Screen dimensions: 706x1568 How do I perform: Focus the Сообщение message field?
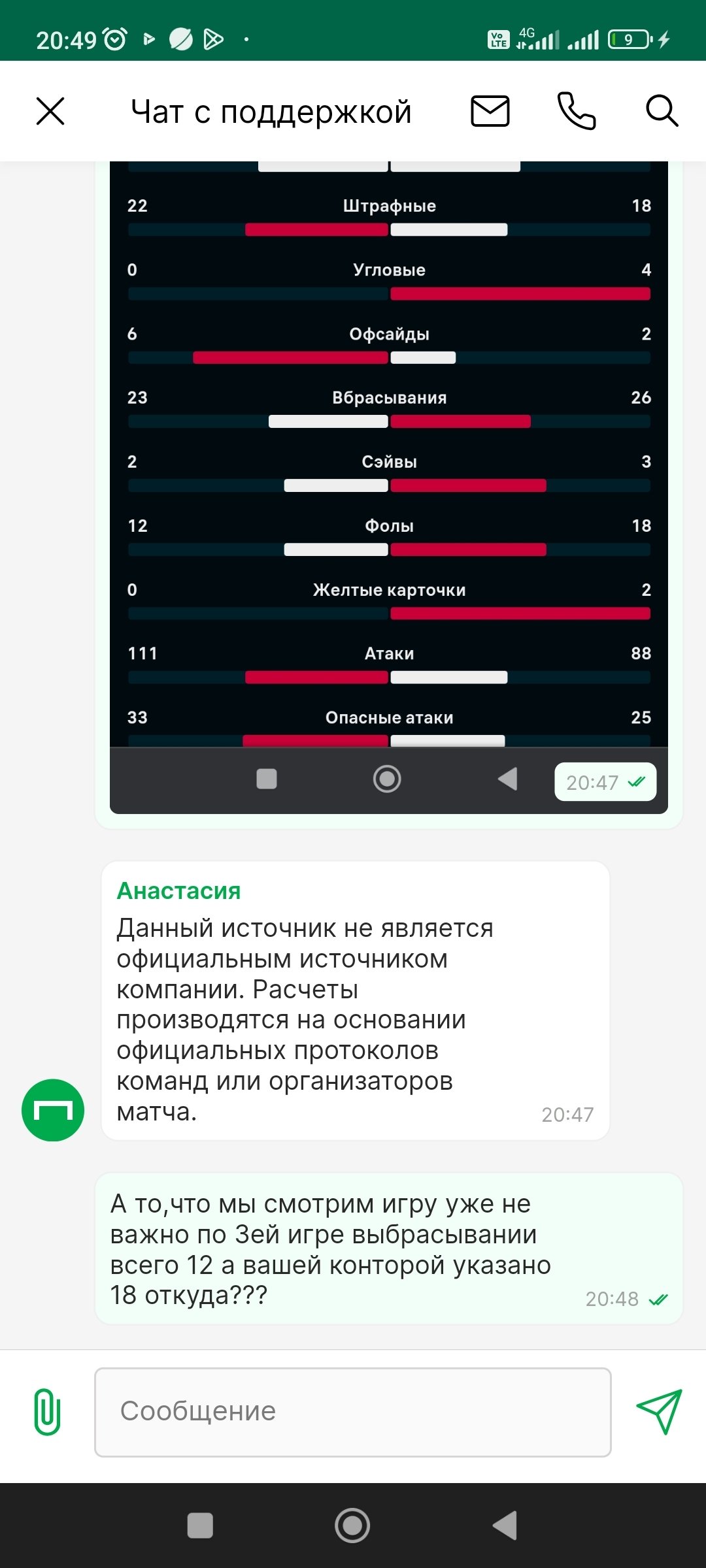tap(353, 1412)
